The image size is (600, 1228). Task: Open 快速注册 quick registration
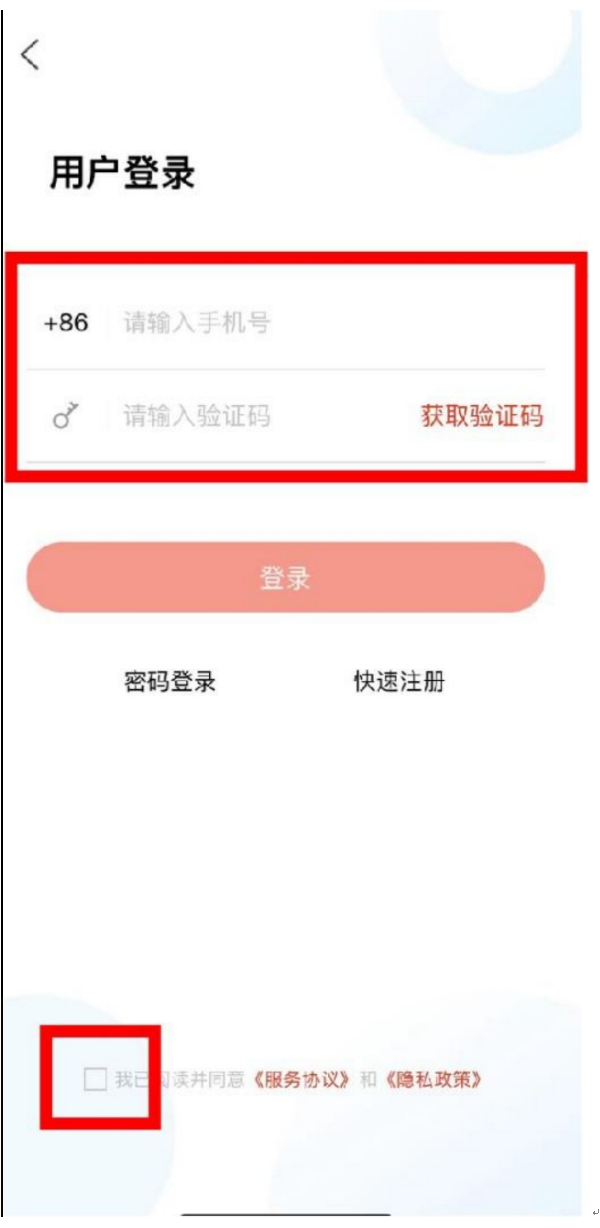(399, 682)
